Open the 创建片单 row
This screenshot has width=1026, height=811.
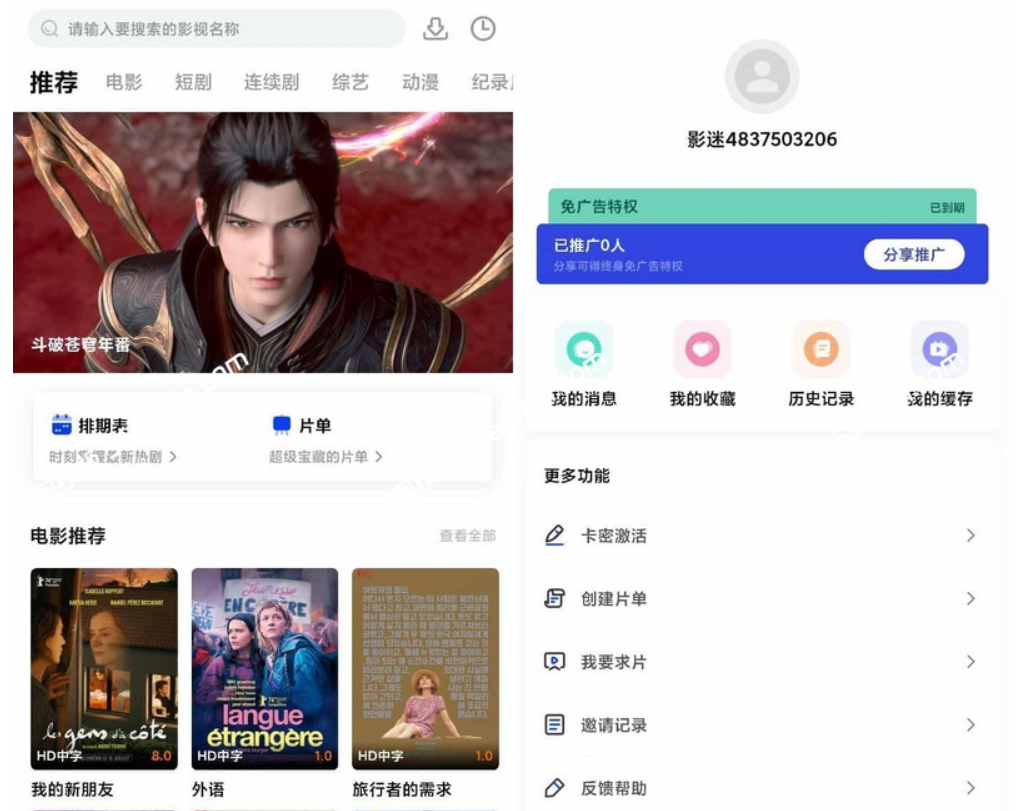click(x=762, y=599)
